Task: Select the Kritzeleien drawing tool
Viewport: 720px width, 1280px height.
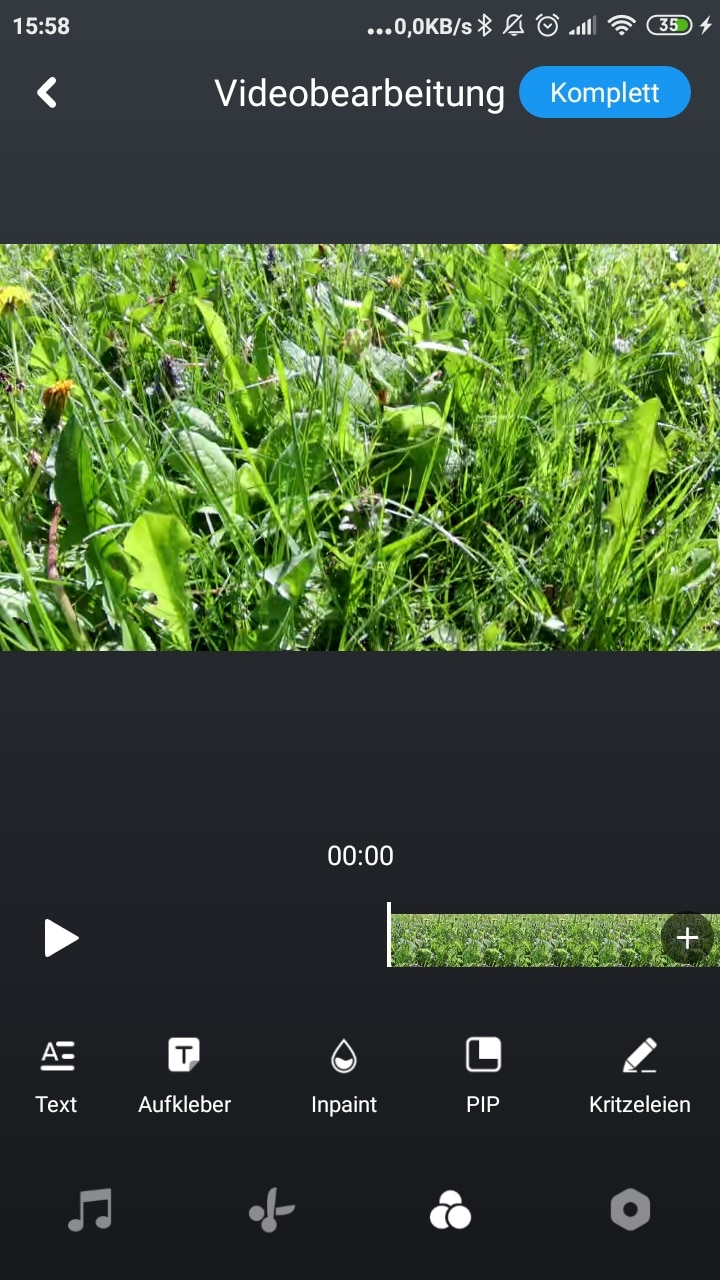Action: point(639,1074)
